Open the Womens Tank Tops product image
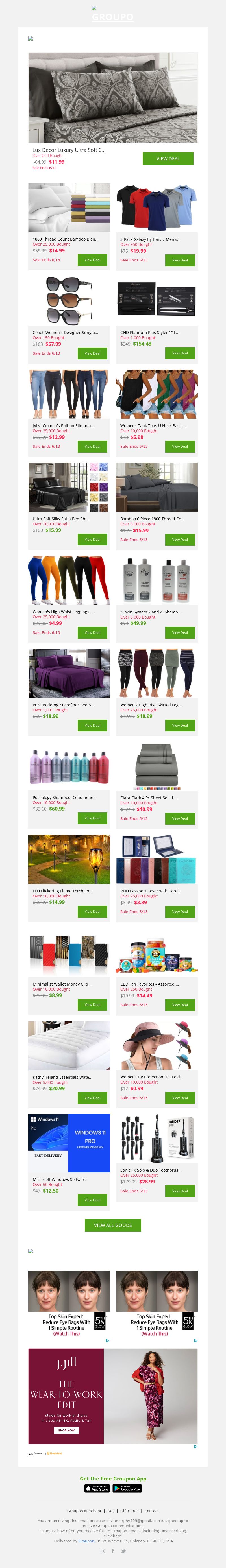 (157, 394)
